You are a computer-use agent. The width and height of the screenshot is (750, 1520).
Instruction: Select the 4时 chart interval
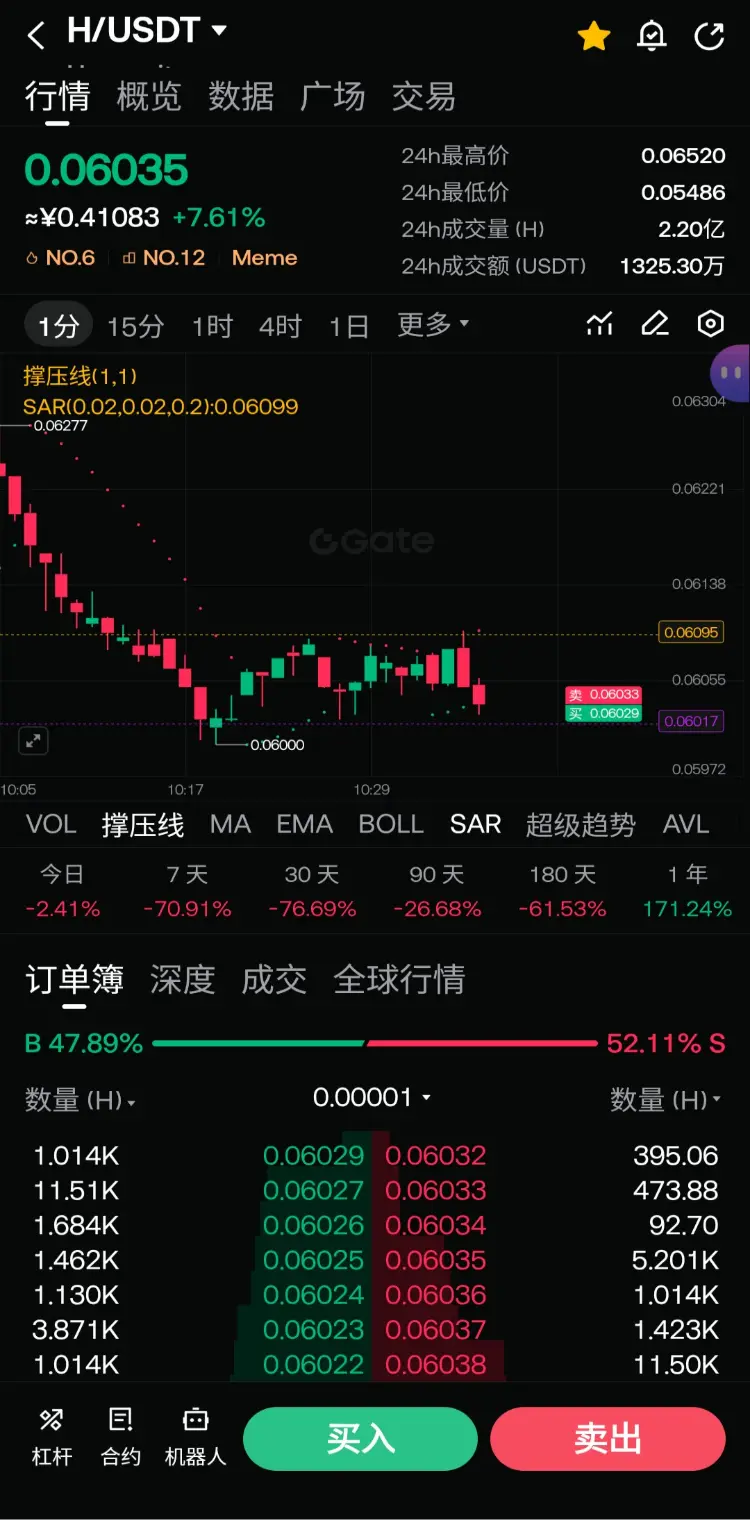point(280,326)
